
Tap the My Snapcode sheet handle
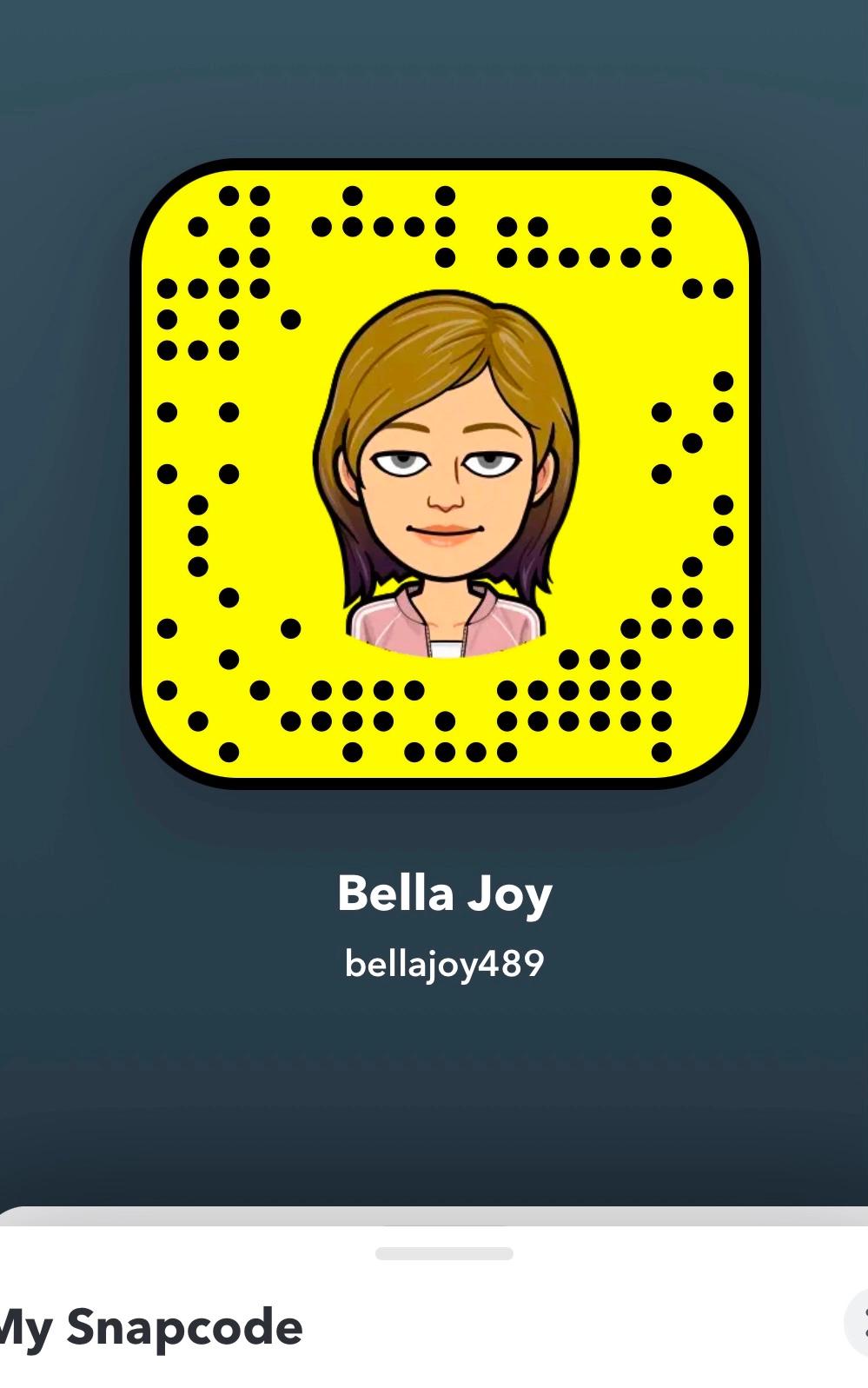444,1253
